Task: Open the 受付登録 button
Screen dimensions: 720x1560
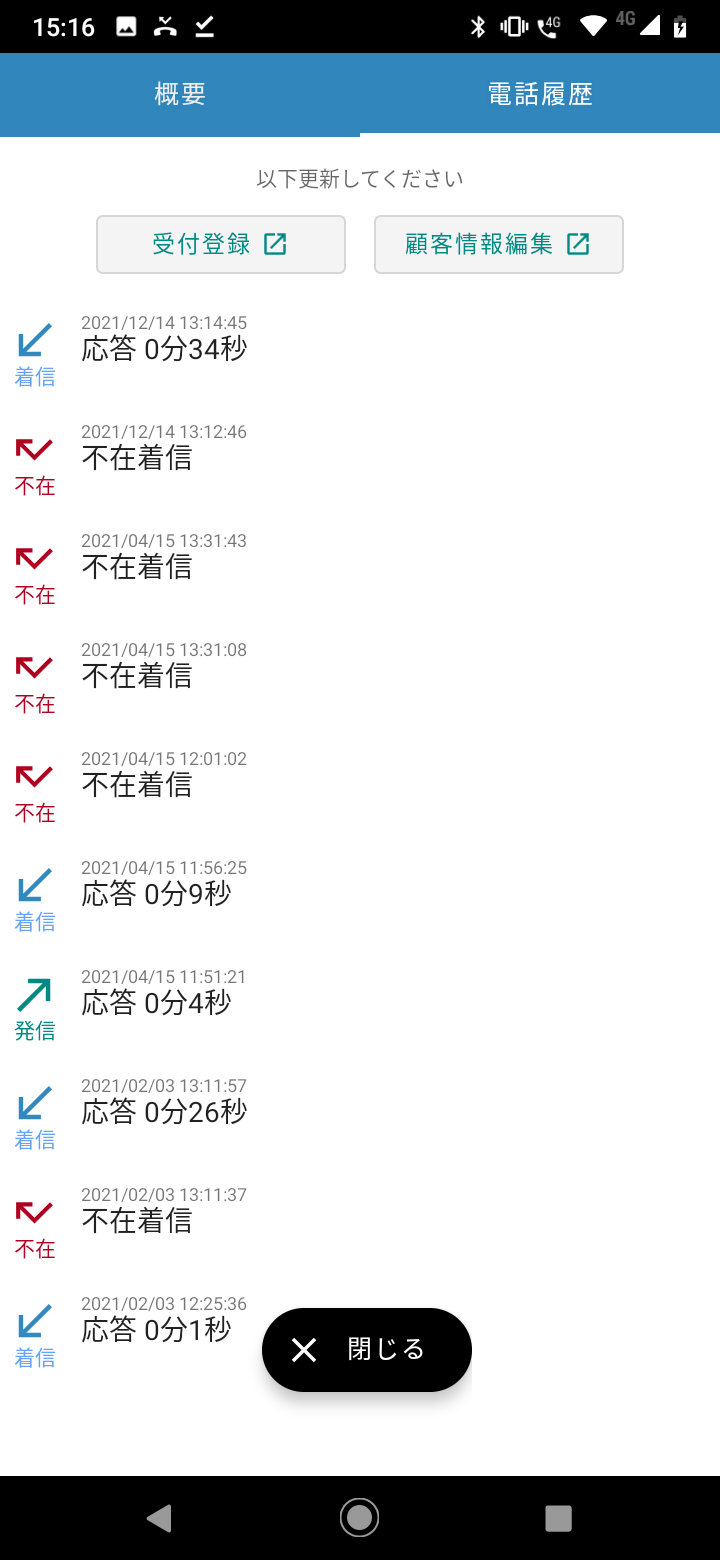Action: click(x=221, y=244)
